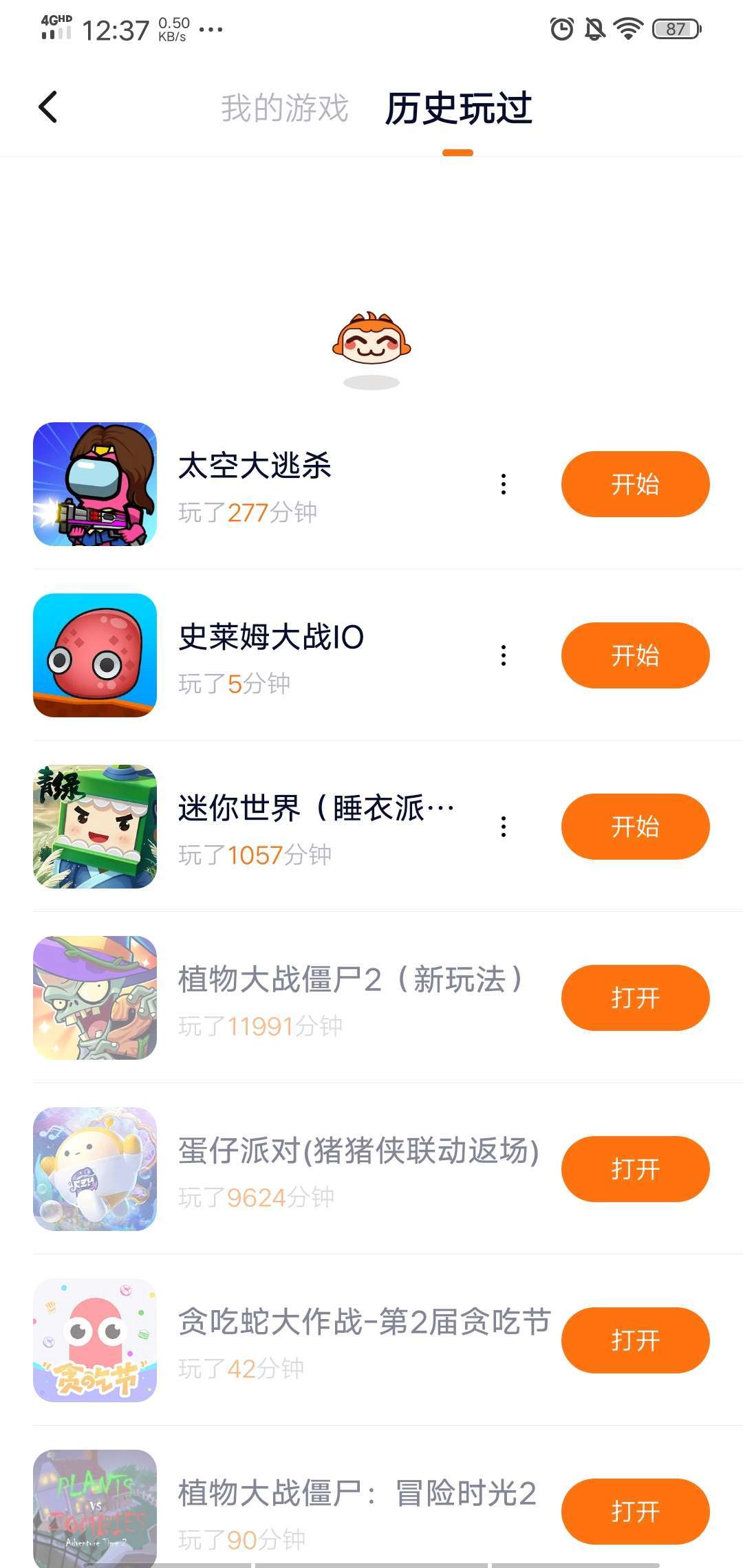Start 迷你世界 with its 开始 button
The width and height of the screenshot is (743, 1568).
pos(635,827)
